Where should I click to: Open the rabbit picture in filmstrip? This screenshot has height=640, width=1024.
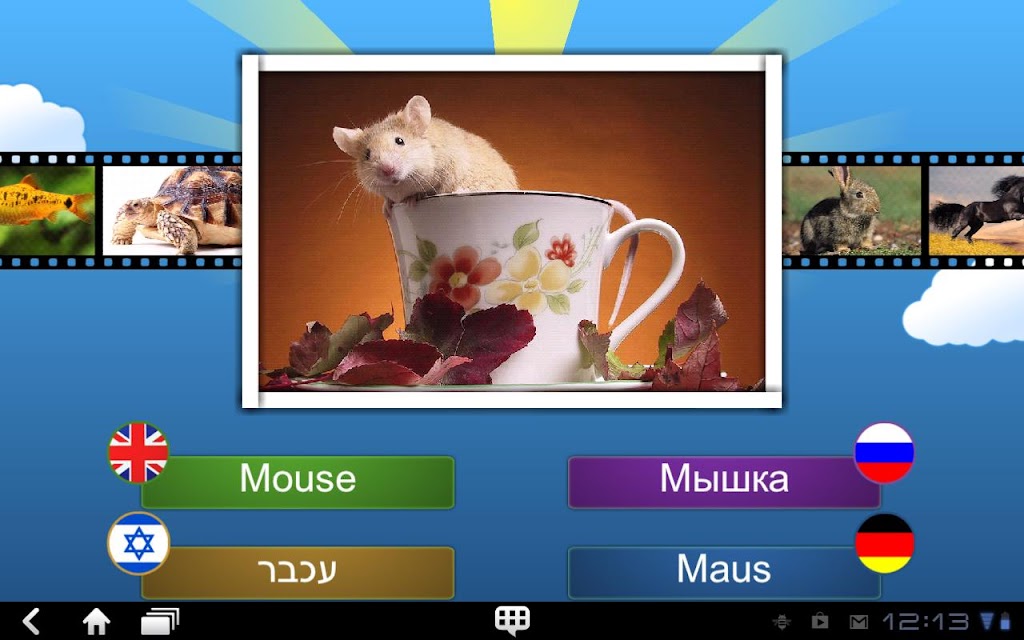(852, 208)
